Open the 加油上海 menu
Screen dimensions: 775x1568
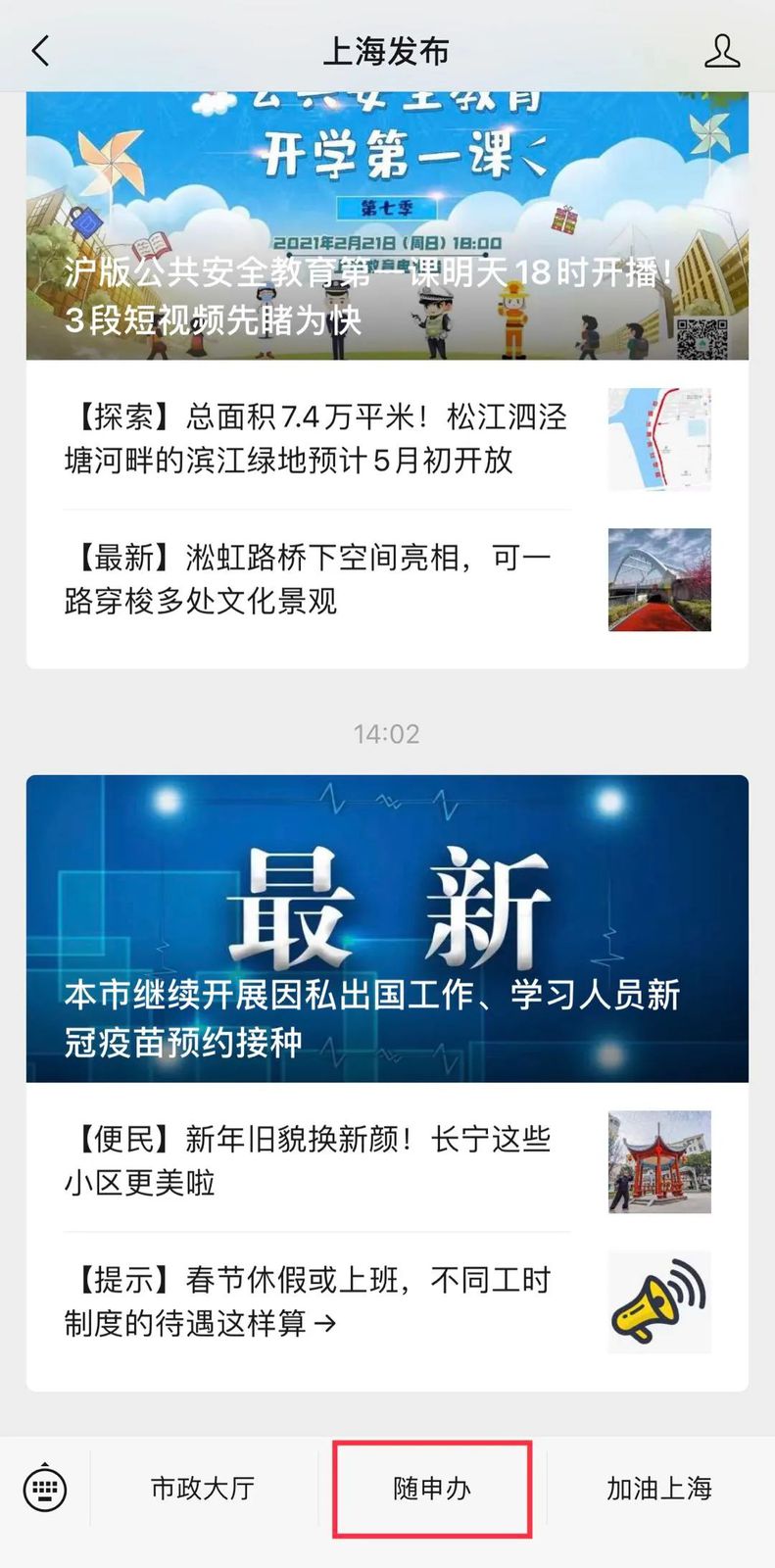[659, 1489]
